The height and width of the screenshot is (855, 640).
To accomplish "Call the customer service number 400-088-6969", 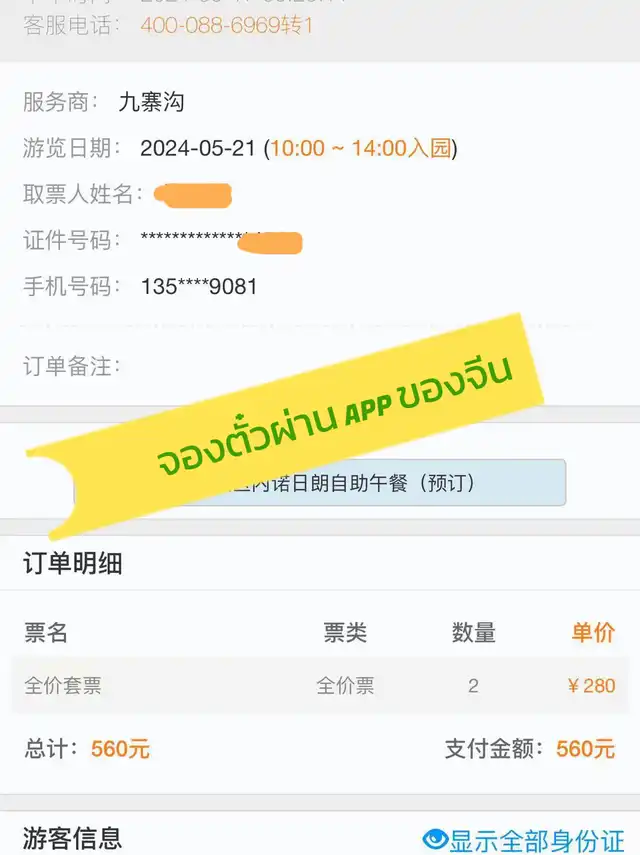I will tap(226, 25).
